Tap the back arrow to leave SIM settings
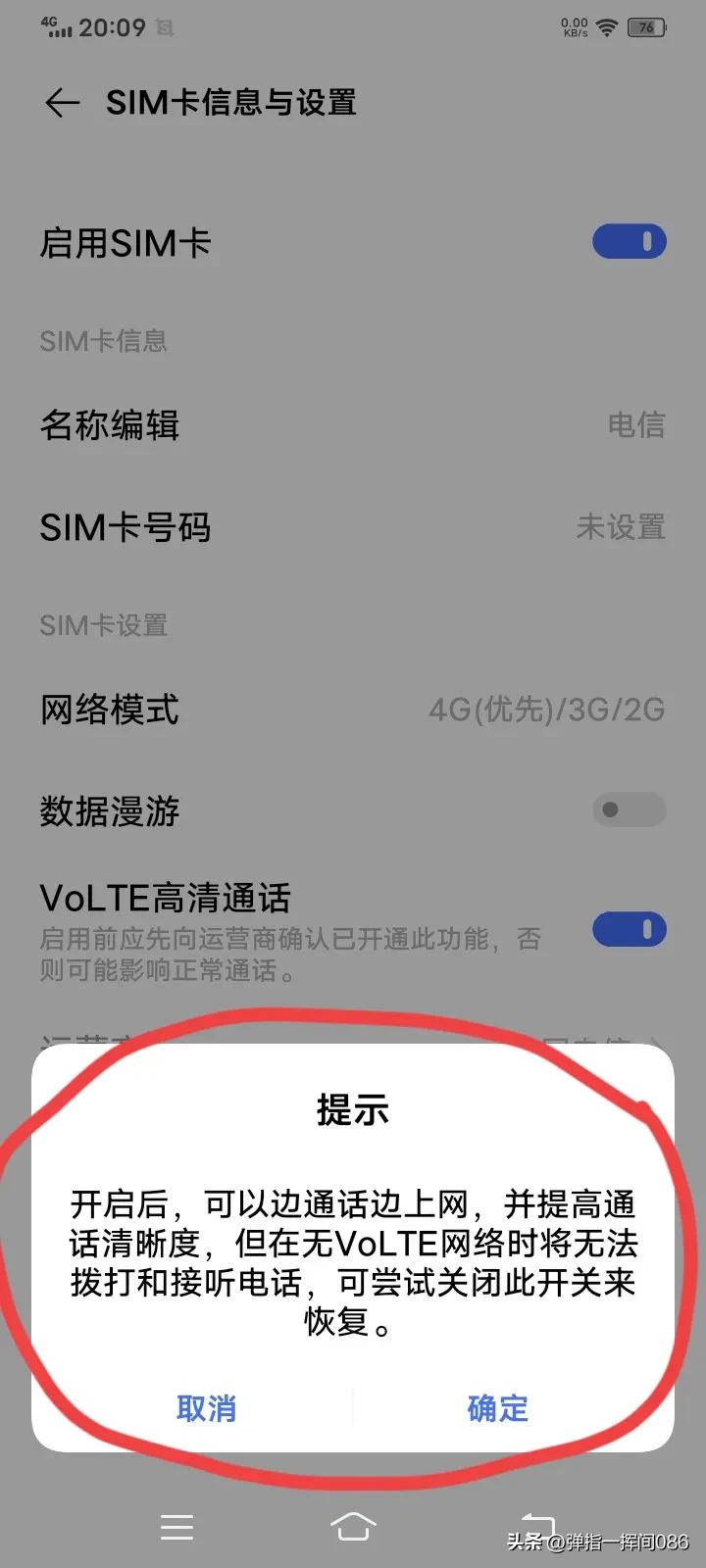 coord(61,102)
